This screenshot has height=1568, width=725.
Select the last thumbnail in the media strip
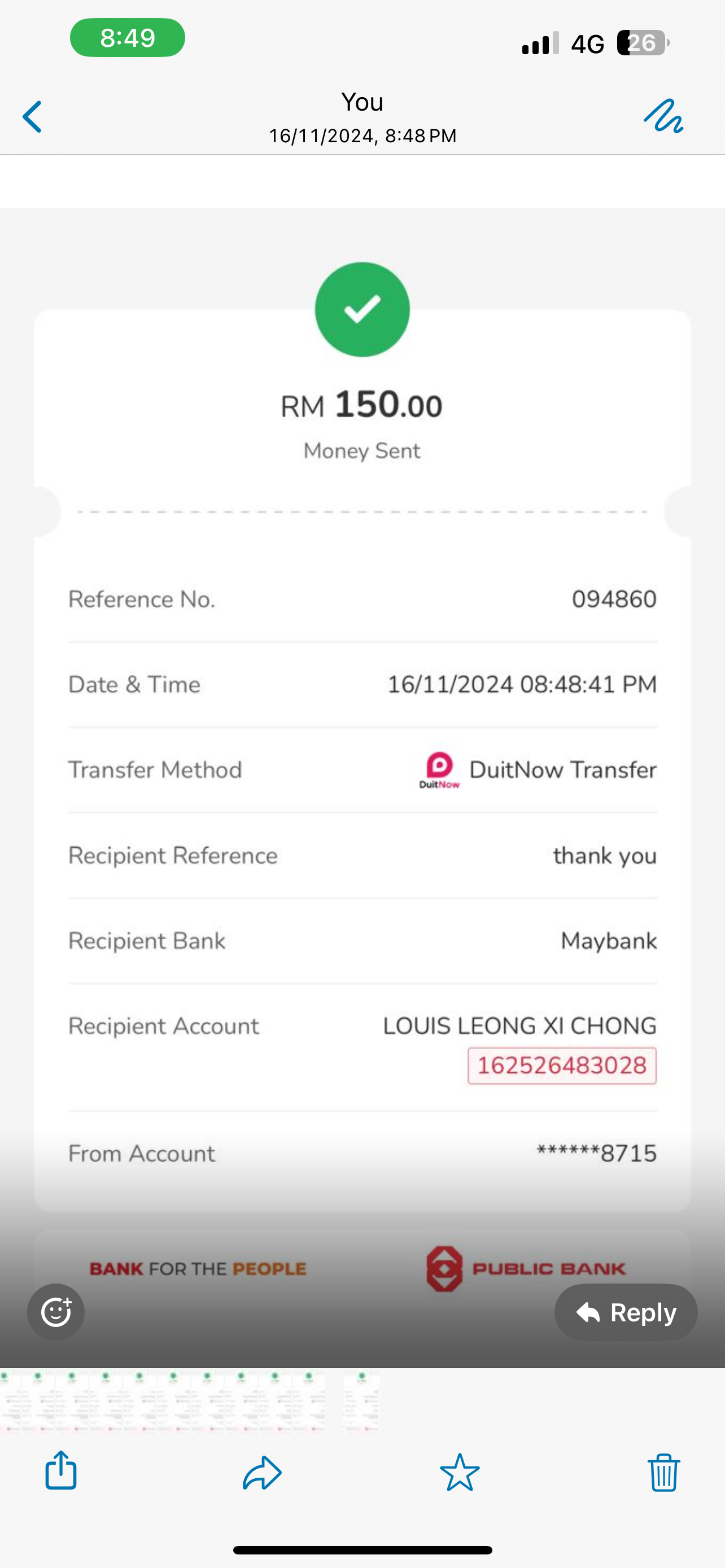pyautogui.click(x=361, y=1400)
